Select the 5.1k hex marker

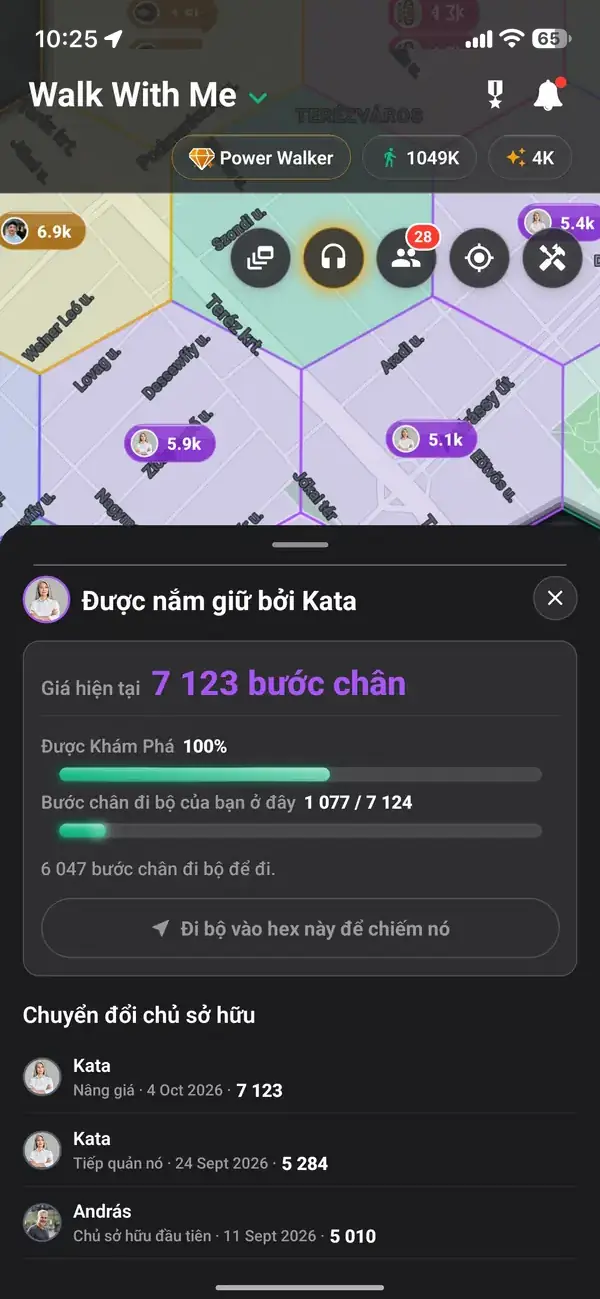(x=431, y=439)
